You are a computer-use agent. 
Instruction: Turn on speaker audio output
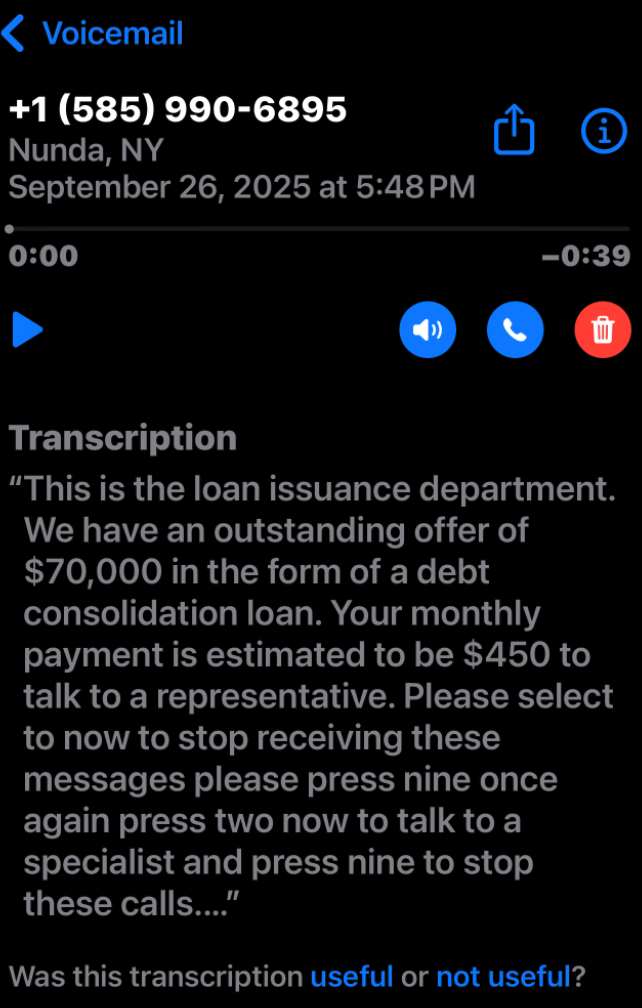pyautogui.click(x=427, y=329)
